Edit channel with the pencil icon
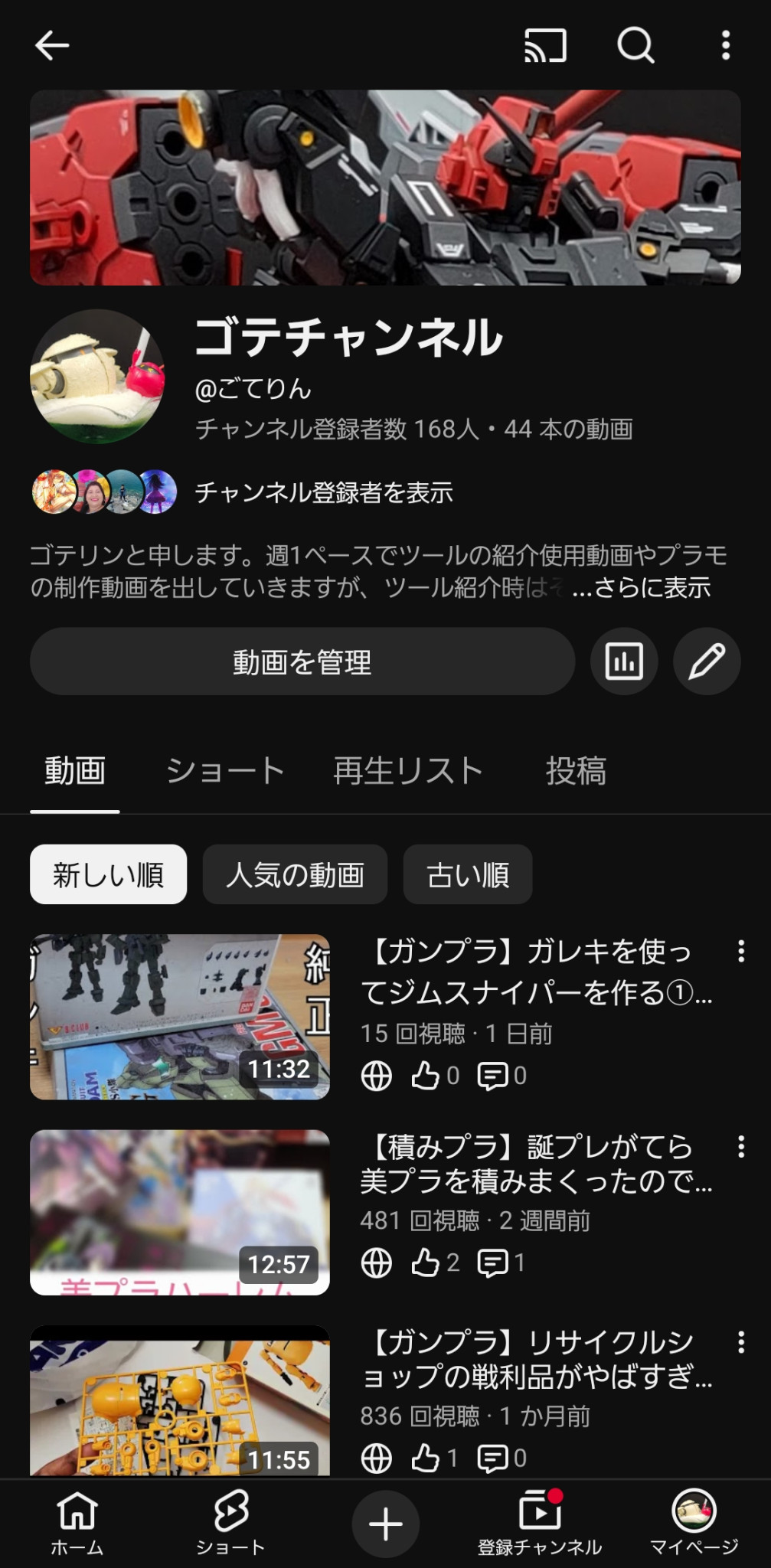The width and height of the screenshot is (771, 1568). point(706,661)
